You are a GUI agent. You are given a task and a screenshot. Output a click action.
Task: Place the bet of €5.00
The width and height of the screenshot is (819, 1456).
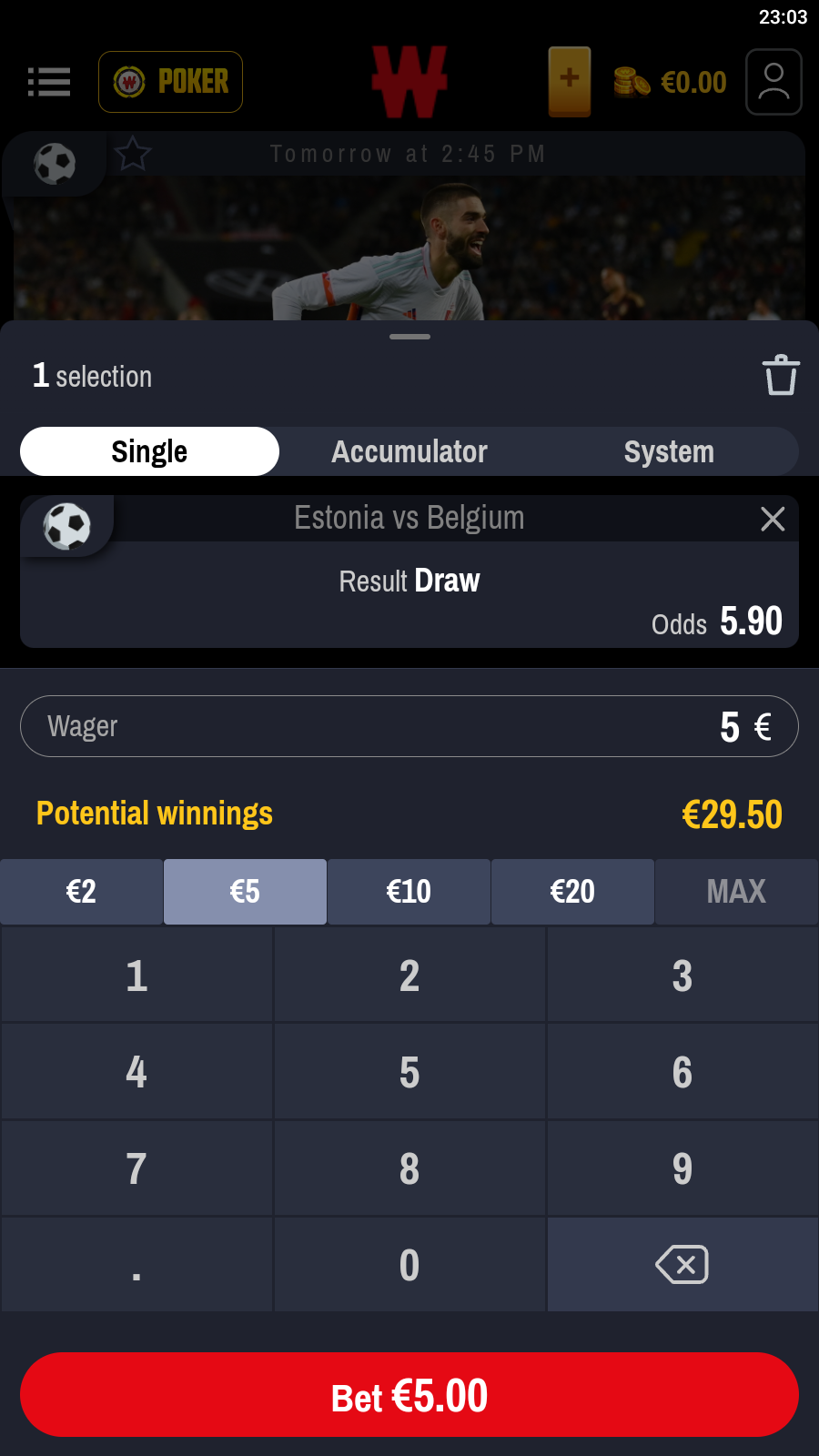(409, 1395)
